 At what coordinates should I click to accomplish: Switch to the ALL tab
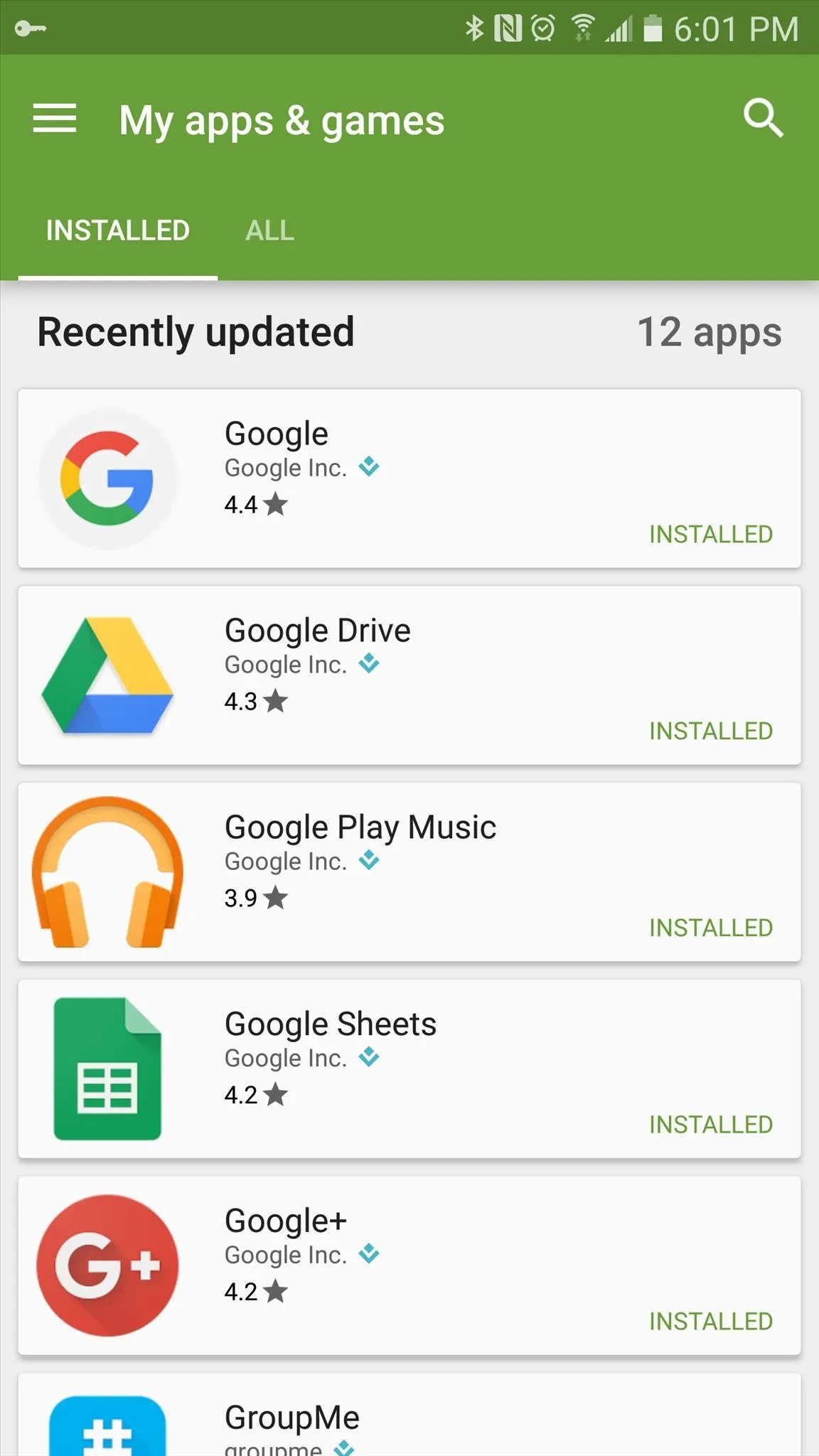pos(269,230)
